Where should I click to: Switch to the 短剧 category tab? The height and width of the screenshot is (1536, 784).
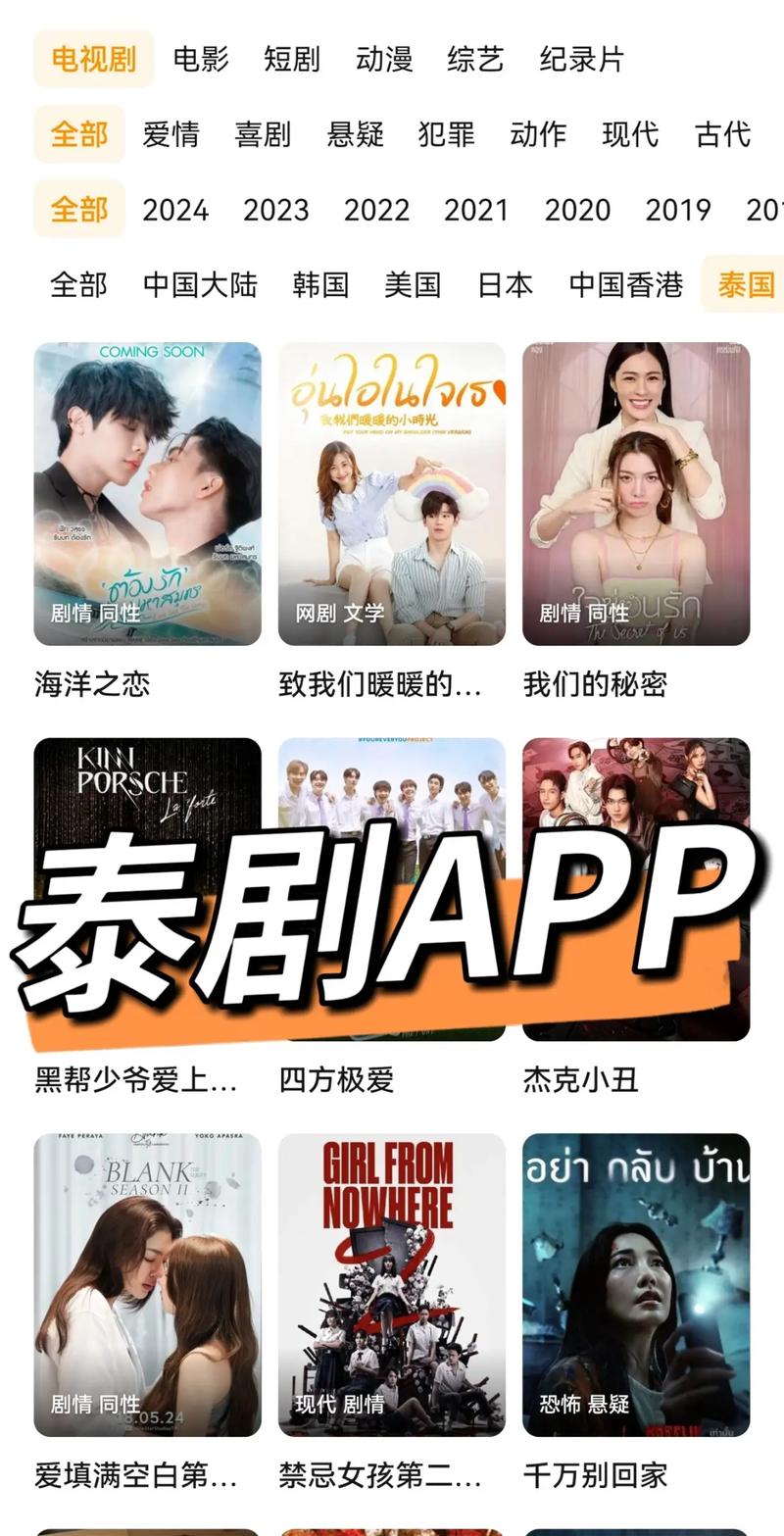pyautogui.click(x=292, y=60)
